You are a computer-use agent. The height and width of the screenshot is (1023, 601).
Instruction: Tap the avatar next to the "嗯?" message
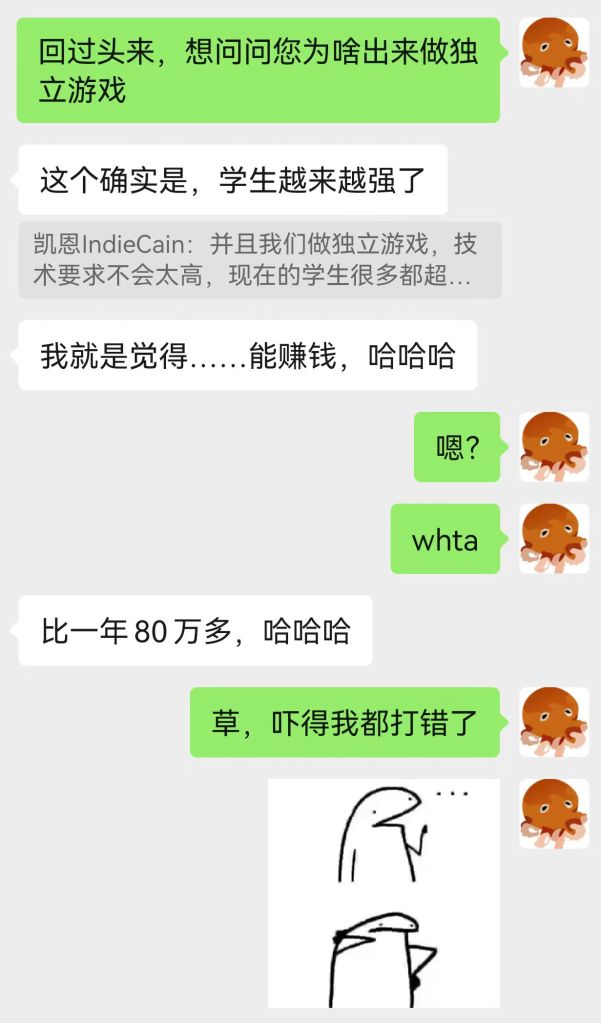(554, 447)
